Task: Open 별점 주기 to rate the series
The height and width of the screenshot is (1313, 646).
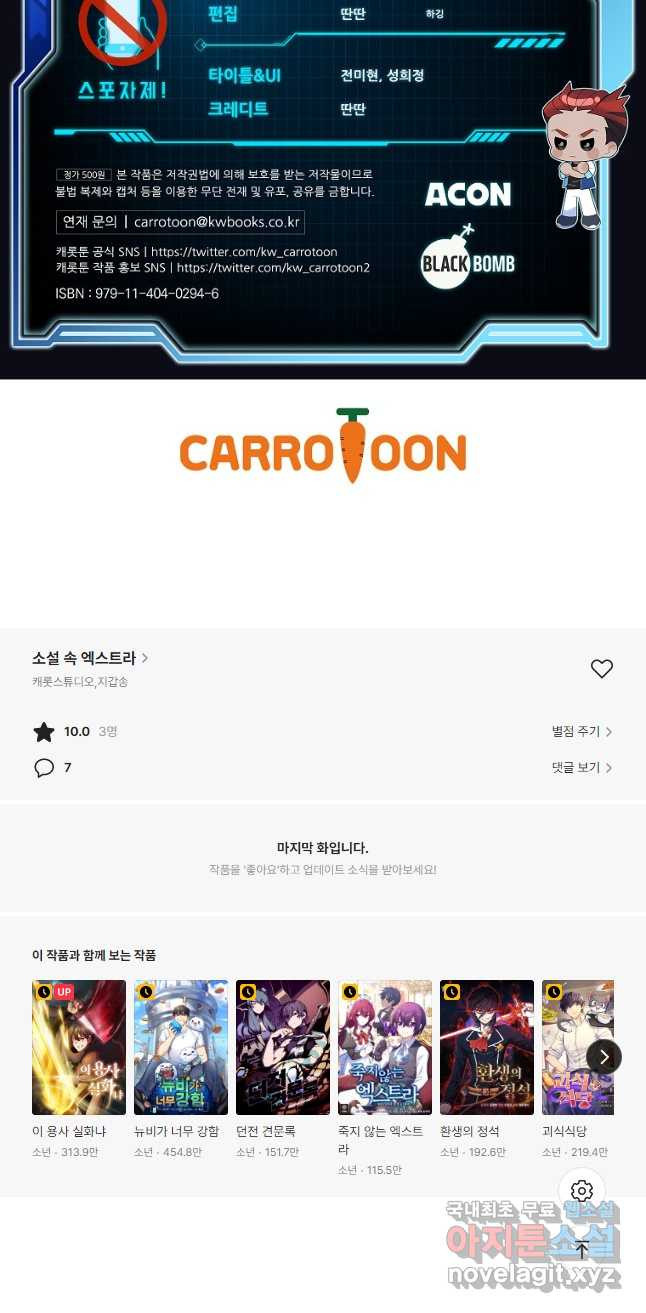Action: [x=582, y=732]
